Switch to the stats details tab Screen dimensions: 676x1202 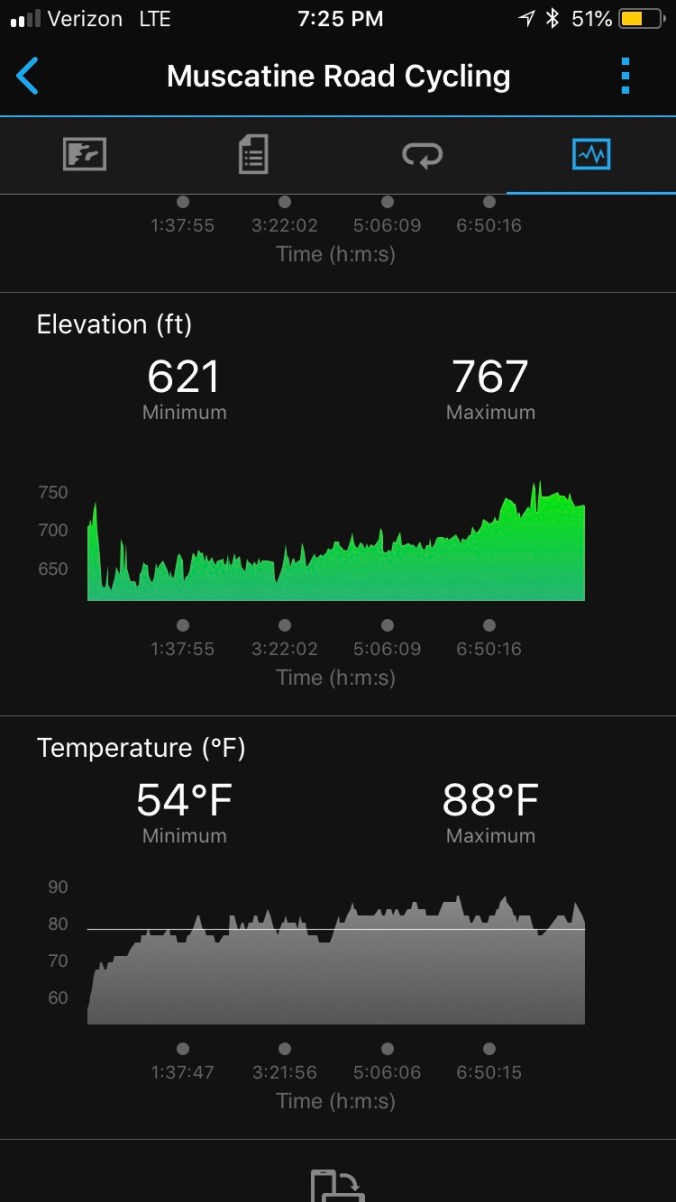click(x=253, y=155)
